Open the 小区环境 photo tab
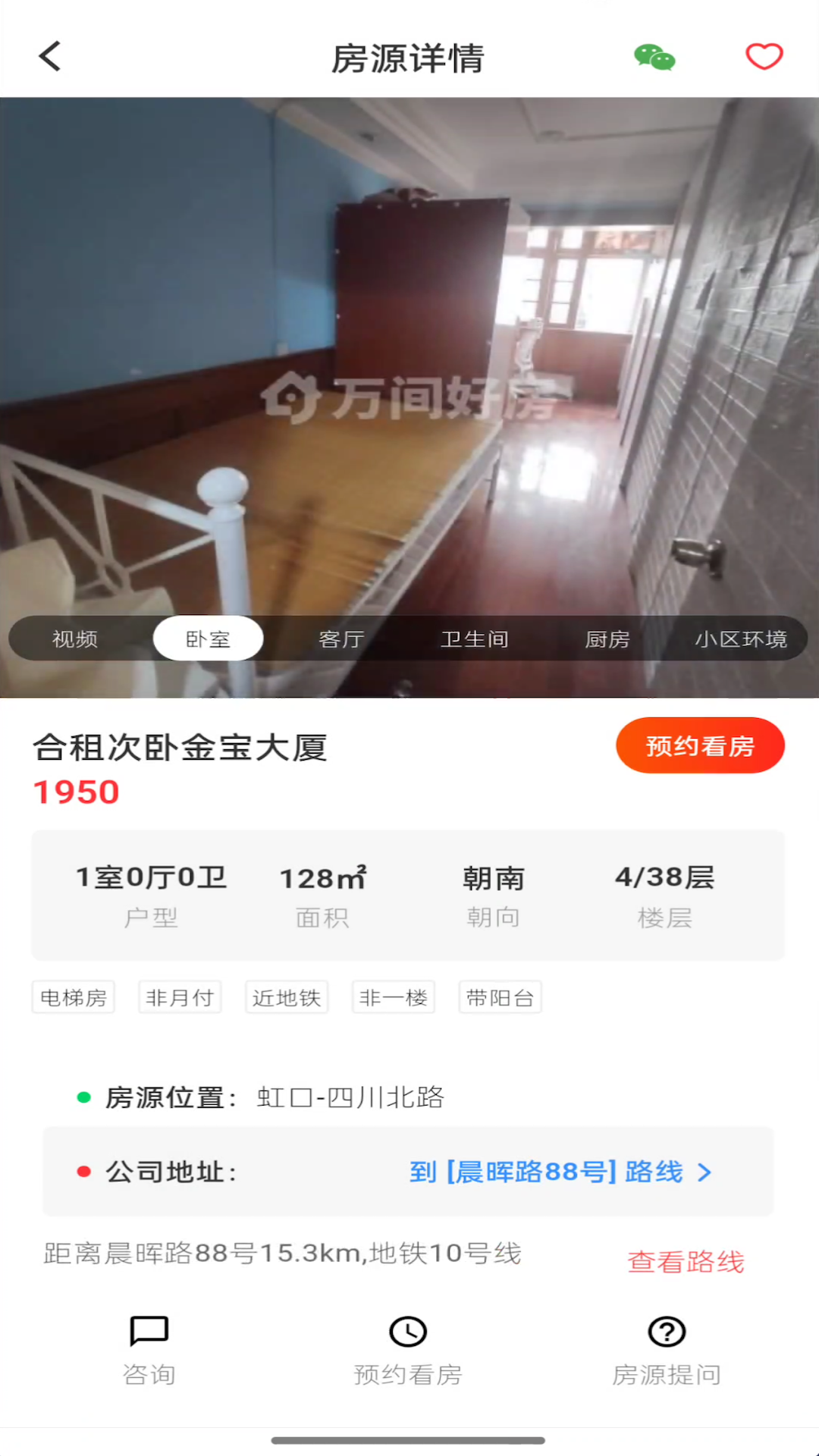 741,639
